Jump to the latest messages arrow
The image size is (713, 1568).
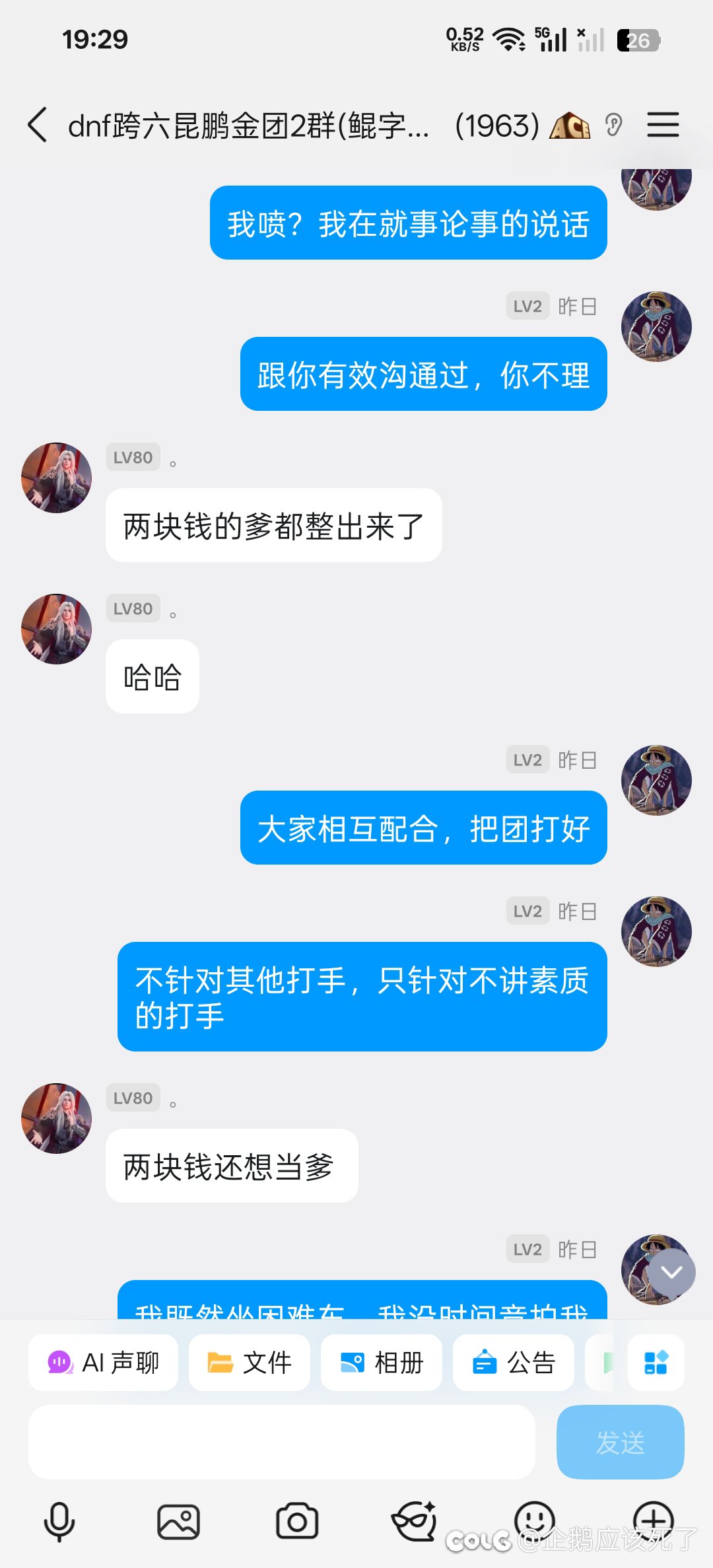(x=671, y=1272)
